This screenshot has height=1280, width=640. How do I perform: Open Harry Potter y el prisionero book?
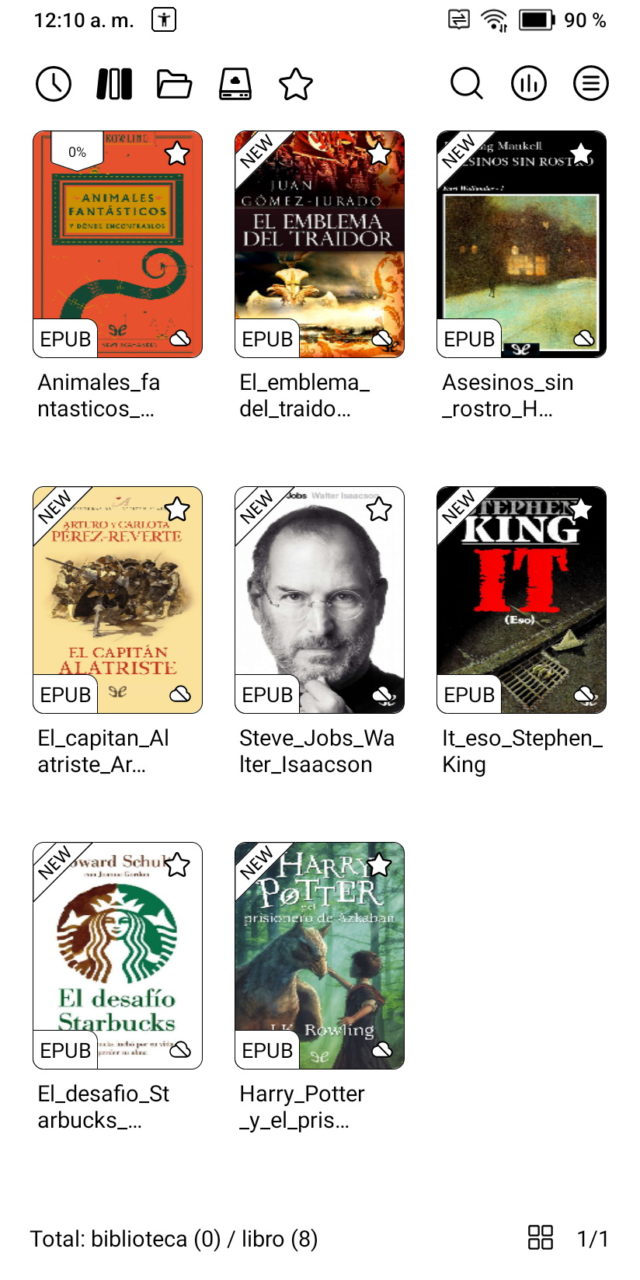[320, 956]
